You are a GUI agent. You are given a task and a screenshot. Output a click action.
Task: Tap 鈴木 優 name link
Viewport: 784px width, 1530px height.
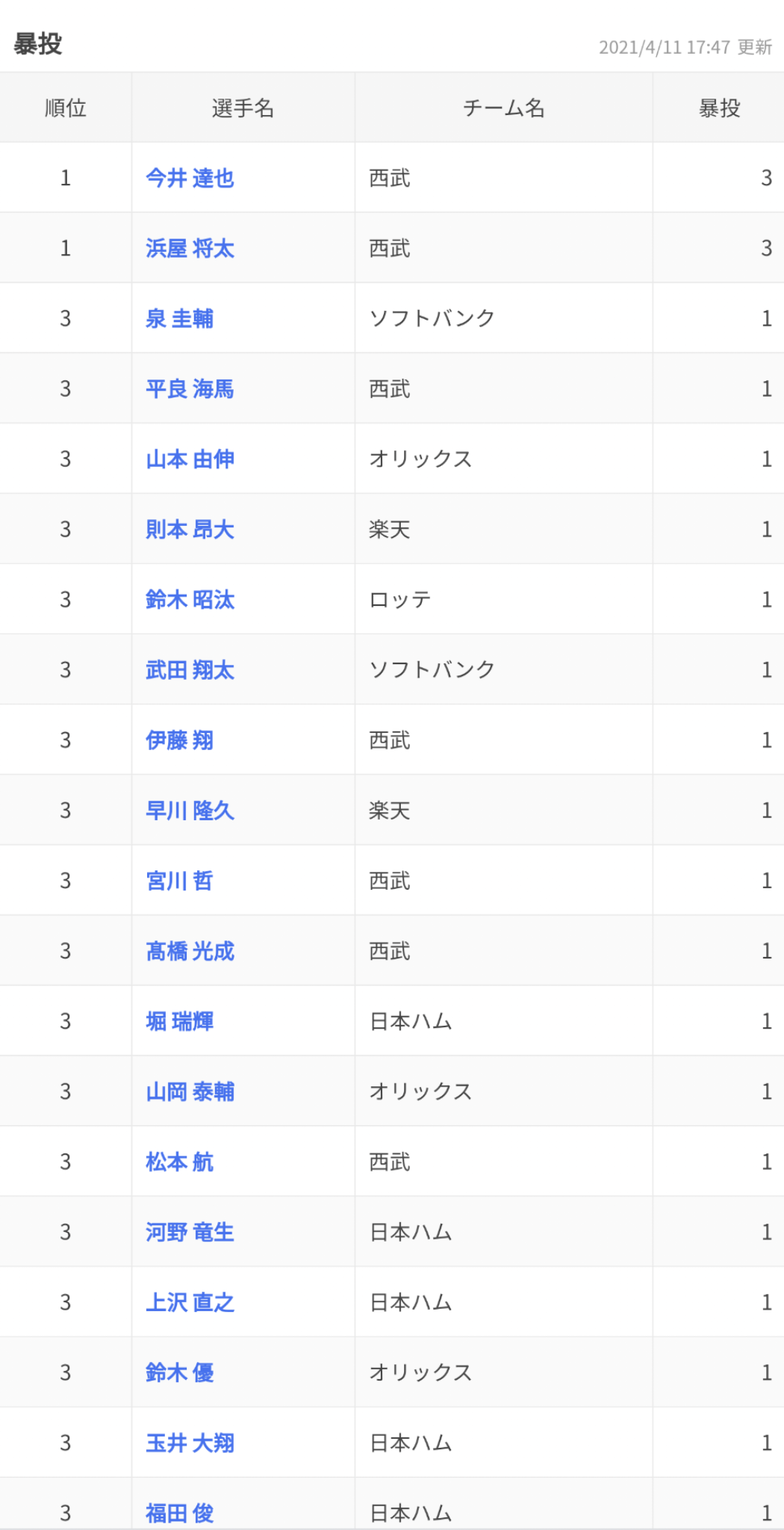(179, 1372)
